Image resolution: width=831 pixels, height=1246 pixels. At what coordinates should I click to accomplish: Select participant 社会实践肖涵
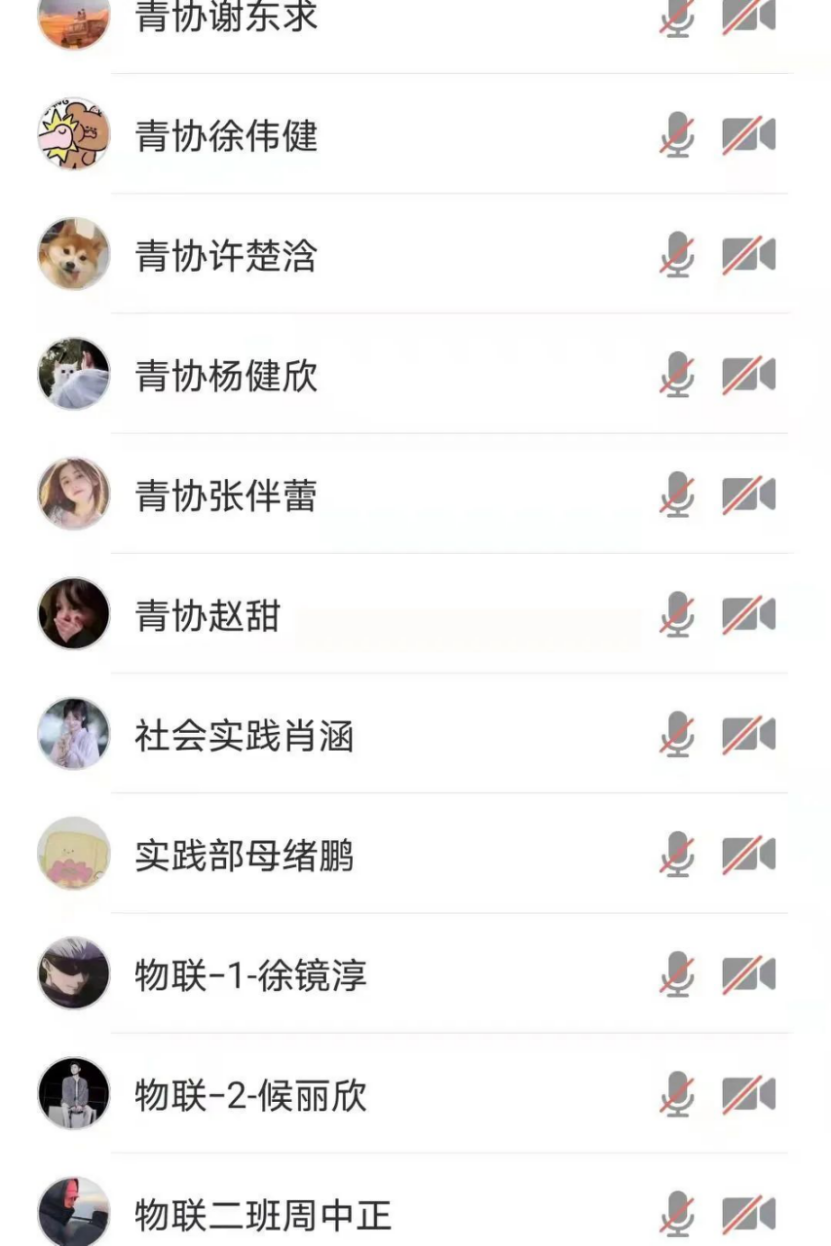(x=245, y=736)
